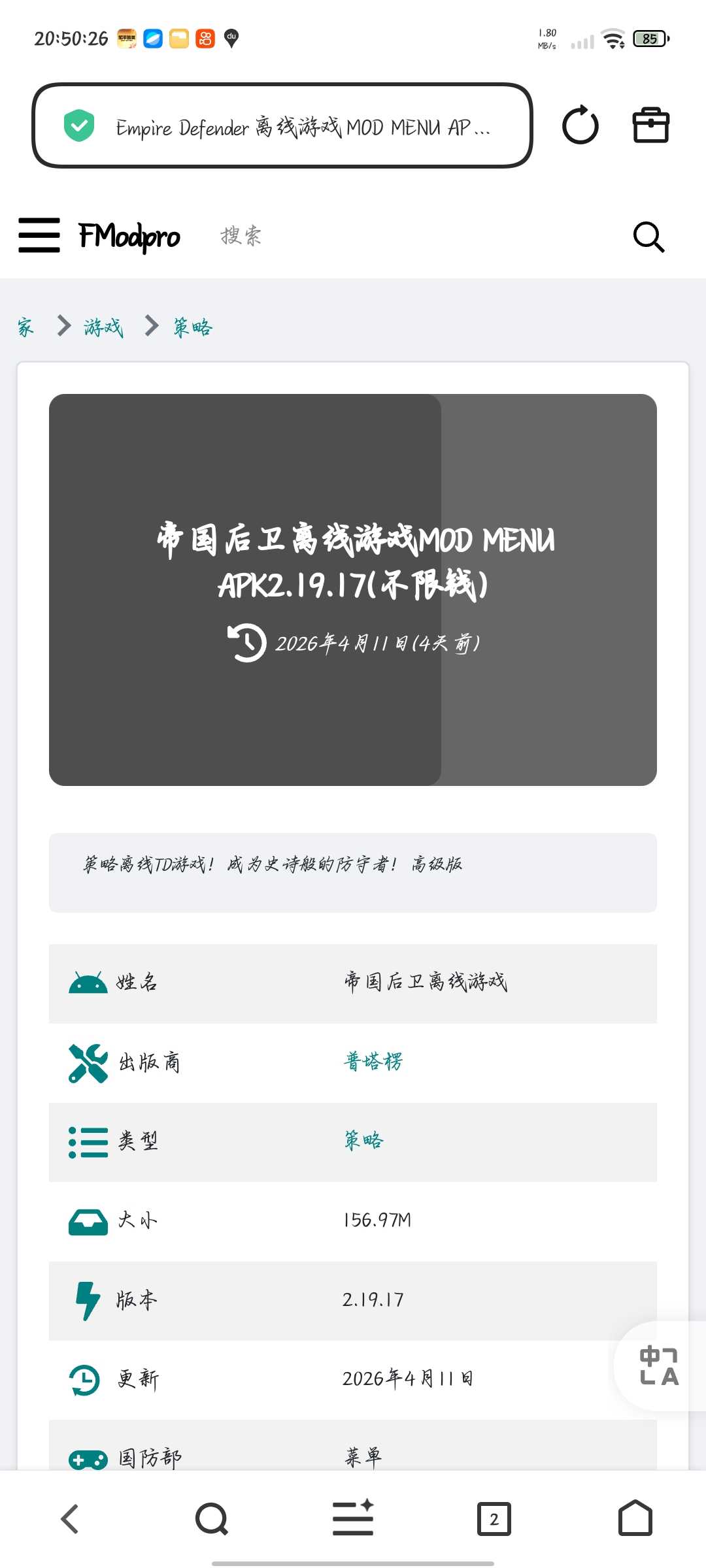Image resolution: width=706 pixels, height=1568 pixels.
Task: Open publisher link 普塔楞
Action: pos(373,1062)
